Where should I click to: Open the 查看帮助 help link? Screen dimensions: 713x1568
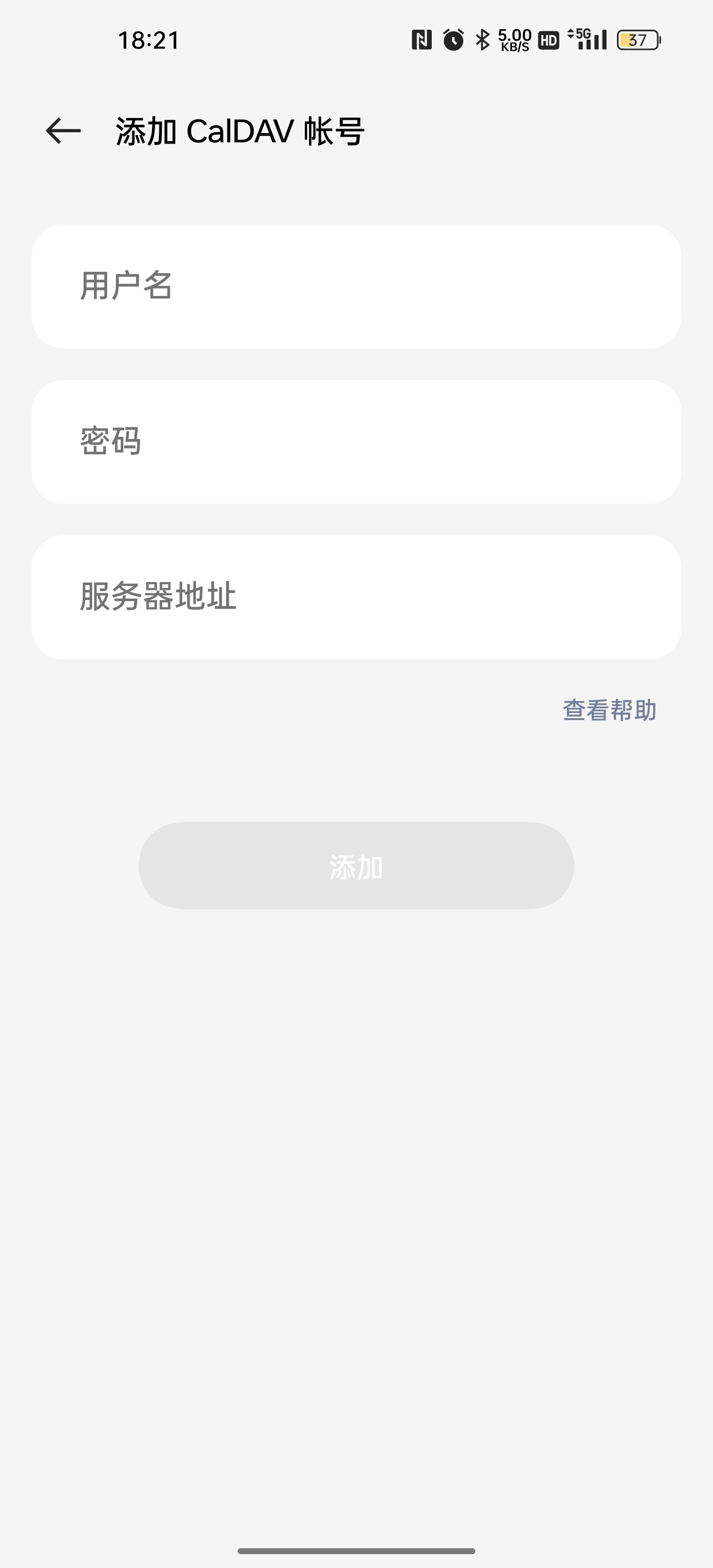pos(609,710)
